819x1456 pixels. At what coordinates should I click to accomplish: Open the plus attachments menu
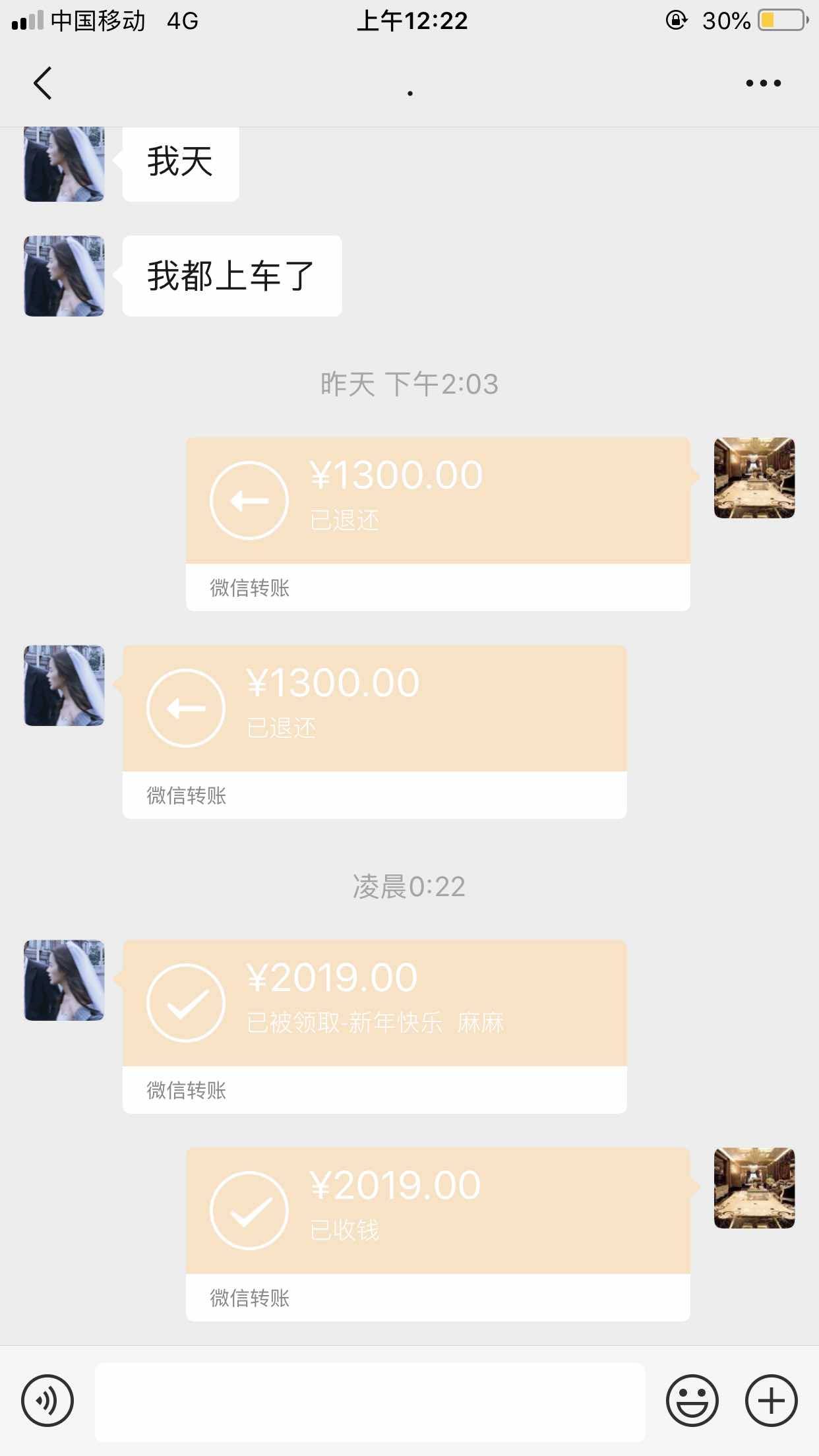(x=771, y=1400)
